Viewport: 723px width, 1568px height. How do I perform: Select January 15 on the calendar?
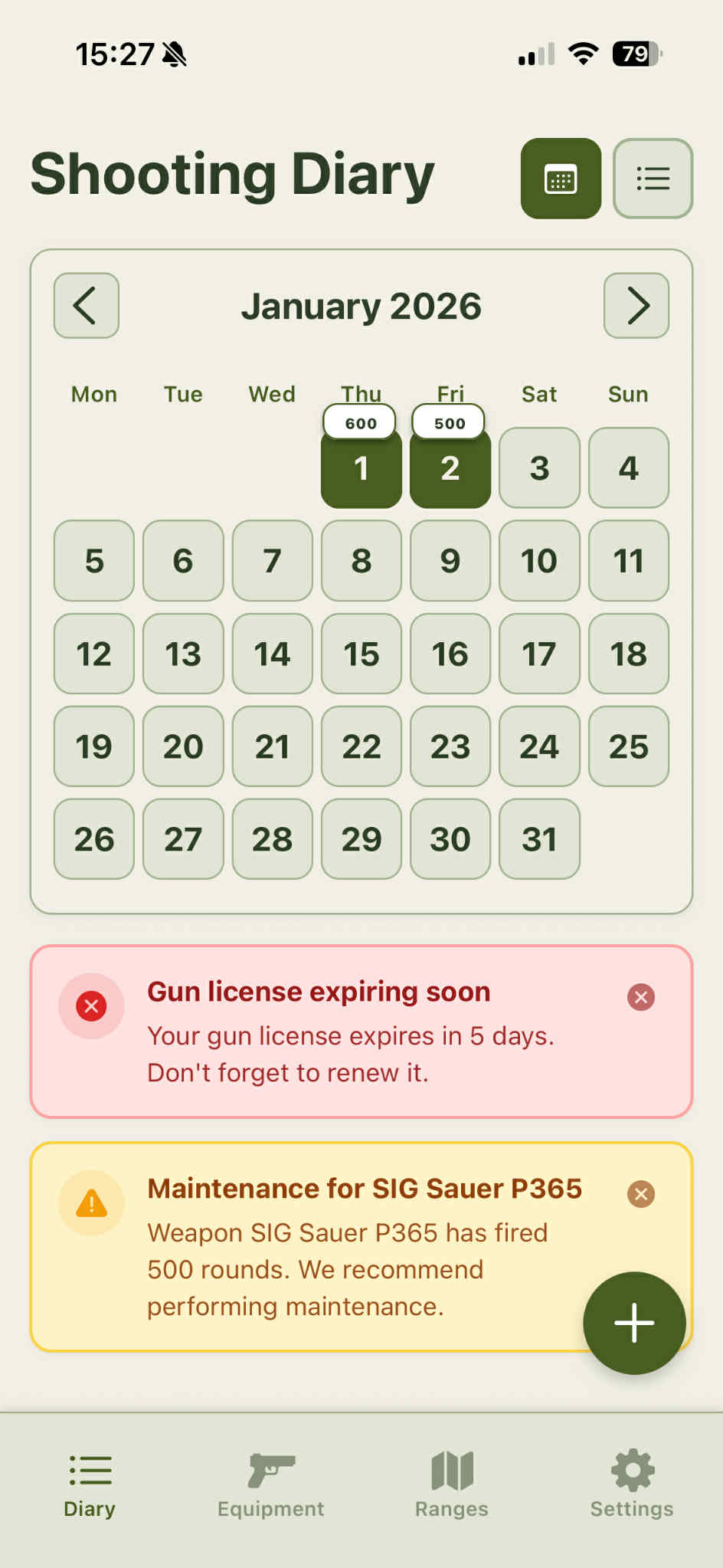click(361, 654)
